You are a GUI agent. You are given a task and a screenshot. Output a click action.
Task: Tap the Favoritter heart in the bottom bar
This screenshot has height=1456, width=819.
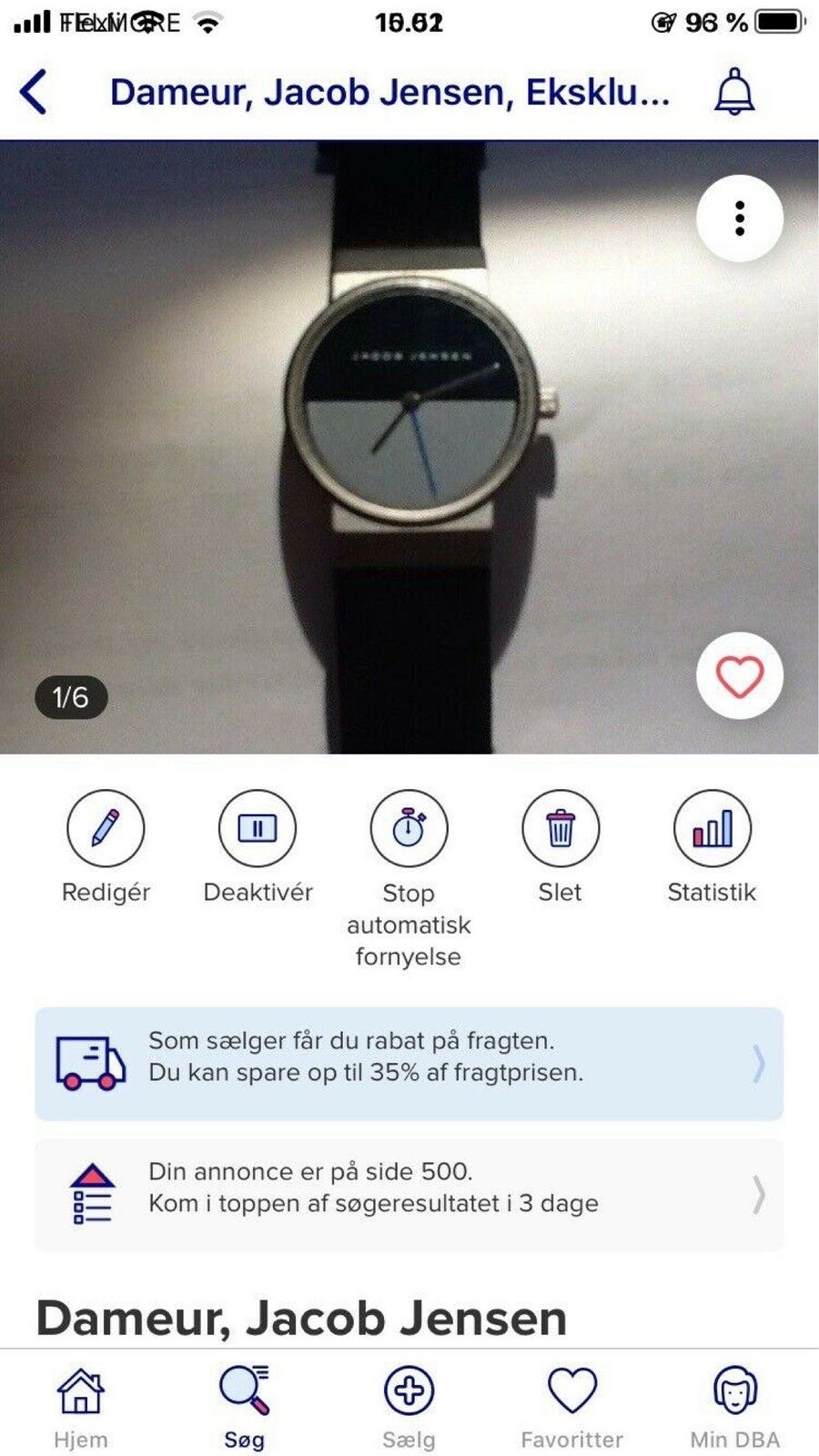(x=571, y=1388)
